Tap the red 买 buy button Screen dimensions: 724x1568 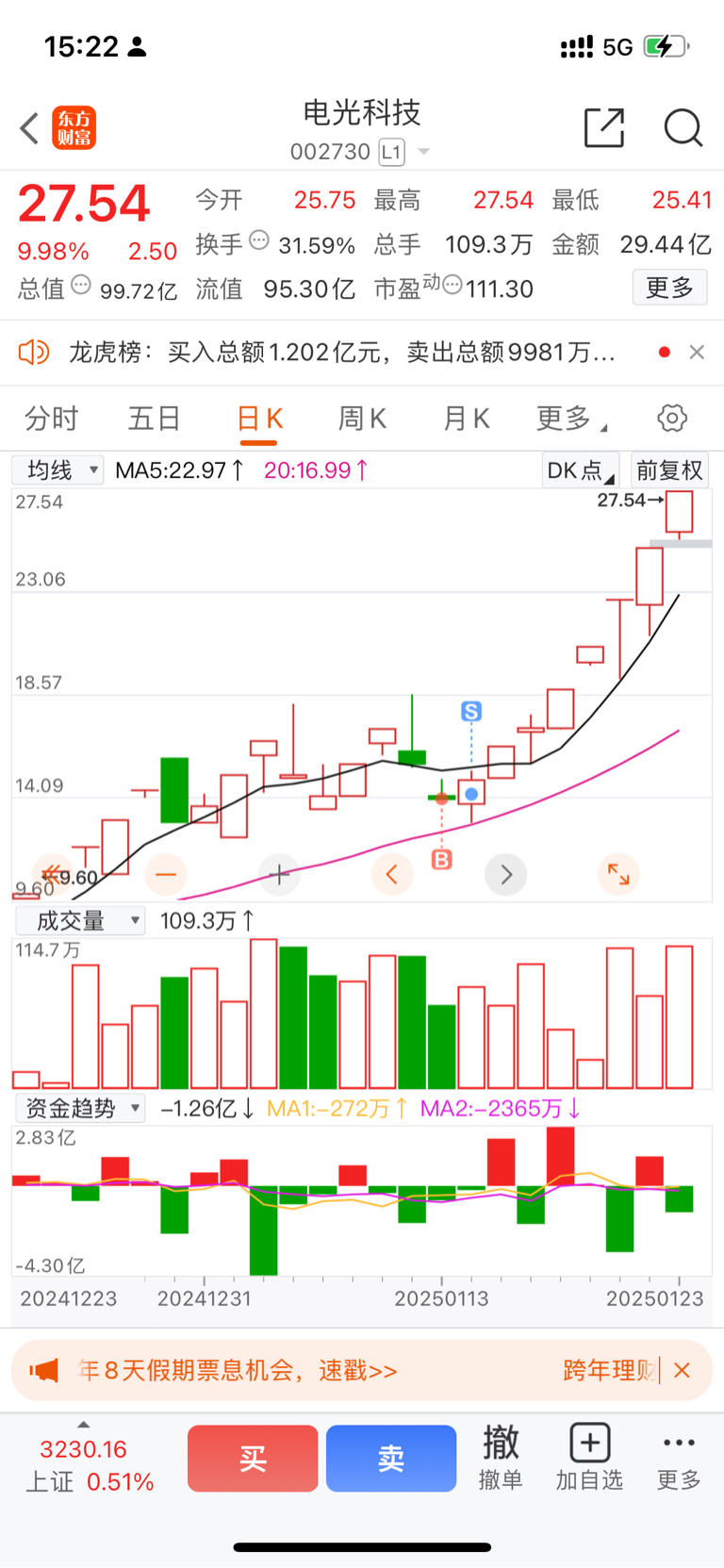[253, 1459]
